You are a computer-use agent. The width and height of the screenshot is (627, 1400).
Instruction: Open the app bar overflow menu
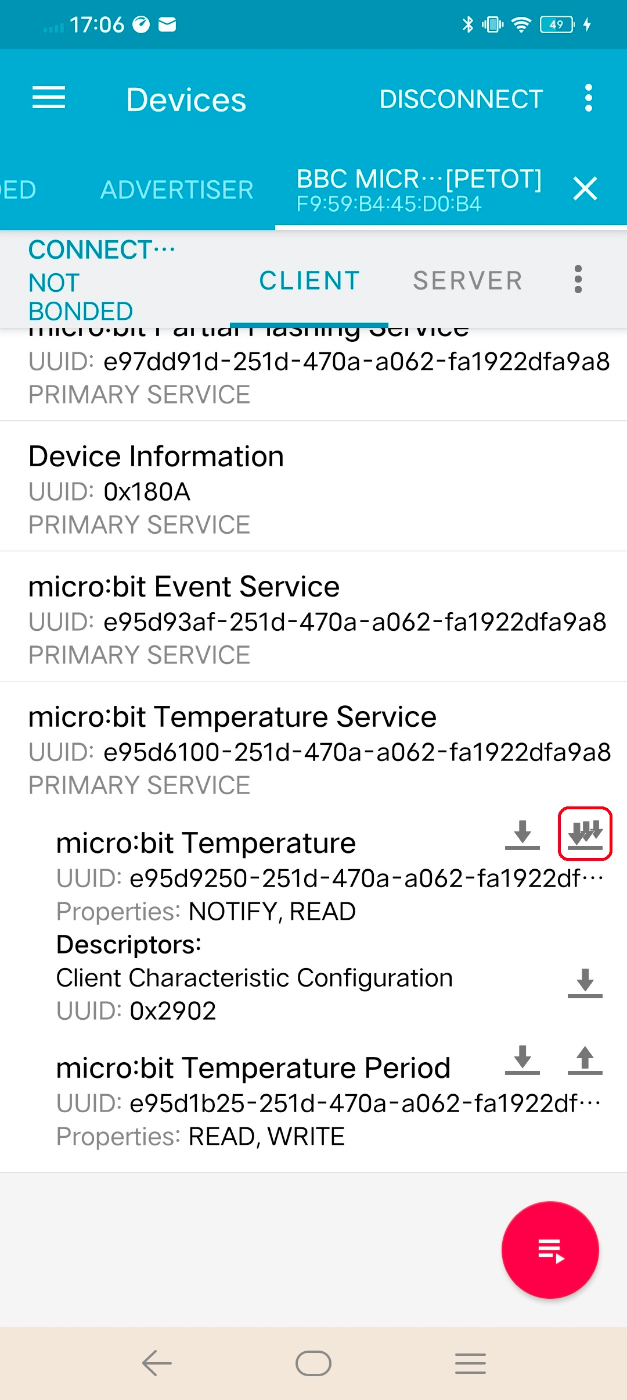589,98
